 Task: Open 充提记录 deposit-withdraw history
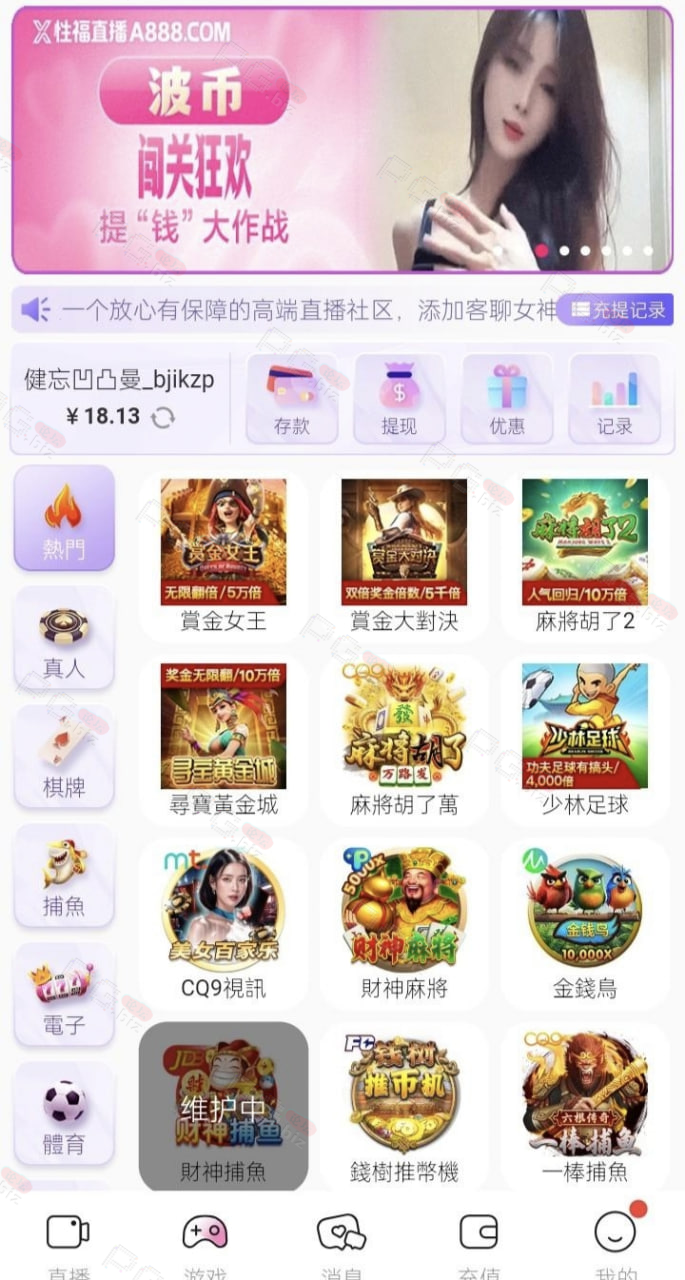[617, 310]
